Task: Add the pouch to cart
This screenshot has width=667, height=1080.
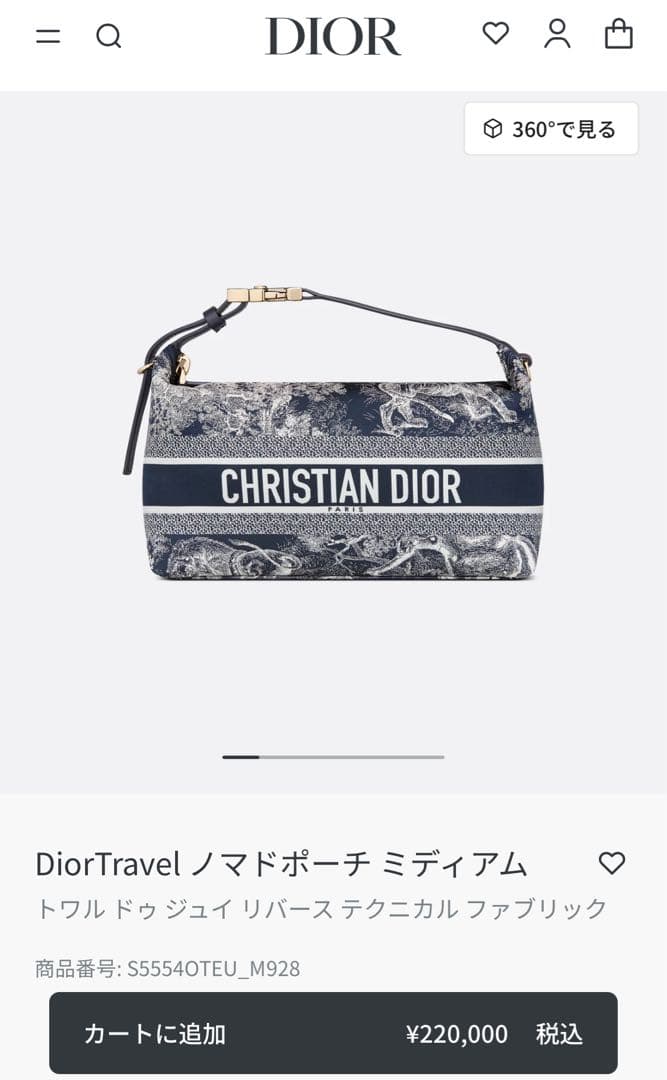Action: pyautogui.click(x=333, y=1033)
